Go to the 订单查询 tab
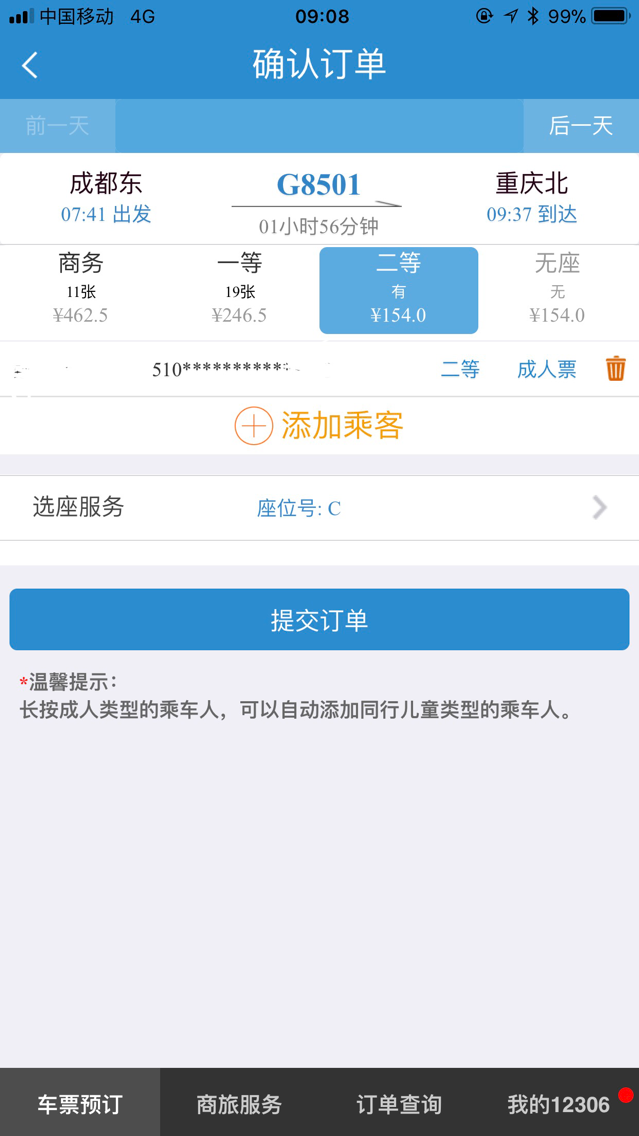 pyautogui.click(x=398, y=1104)
